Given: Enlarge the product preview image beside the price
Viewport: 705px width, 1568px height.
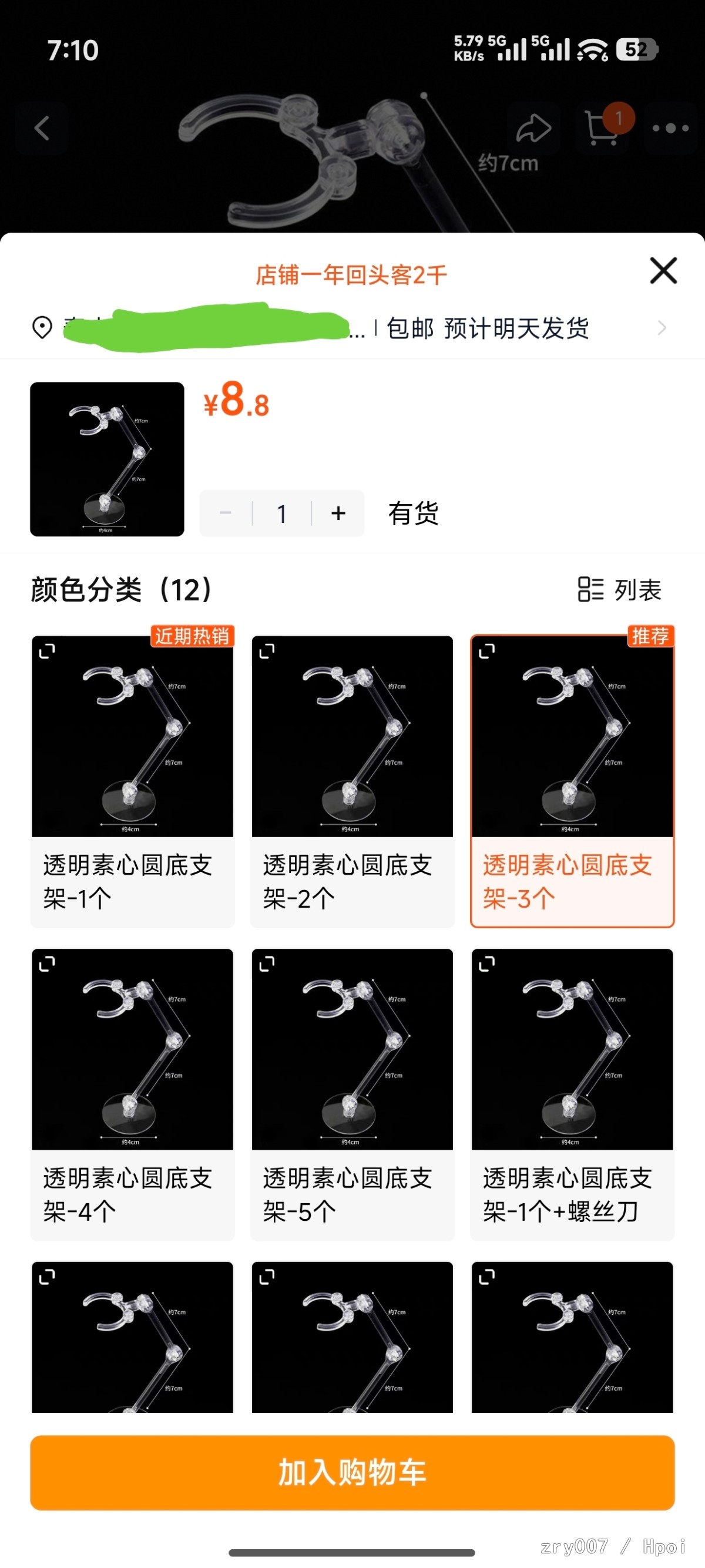Looking at the screenshot, I should pos(107,459).
